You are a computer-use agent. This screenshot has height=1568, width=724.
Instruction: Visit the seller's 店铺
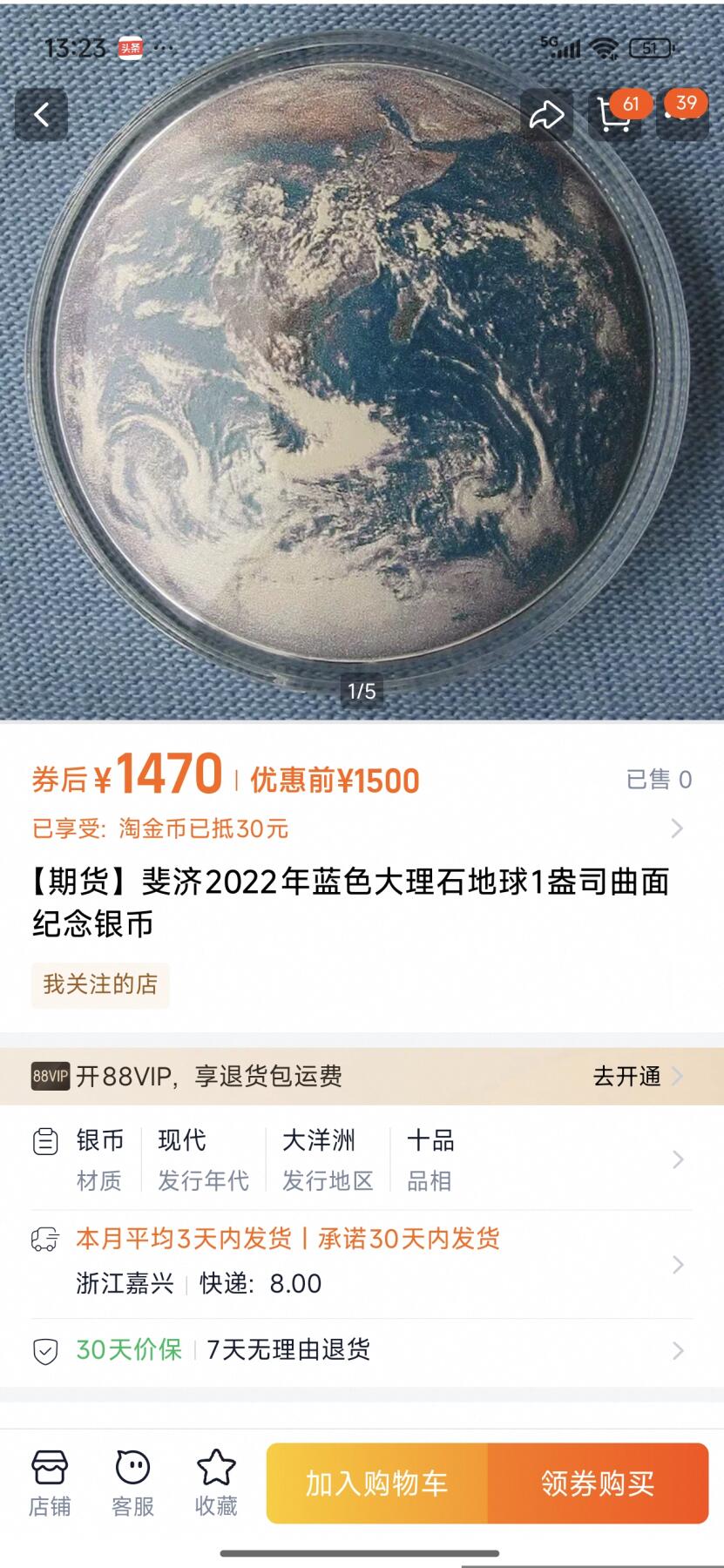(50, 1484)
